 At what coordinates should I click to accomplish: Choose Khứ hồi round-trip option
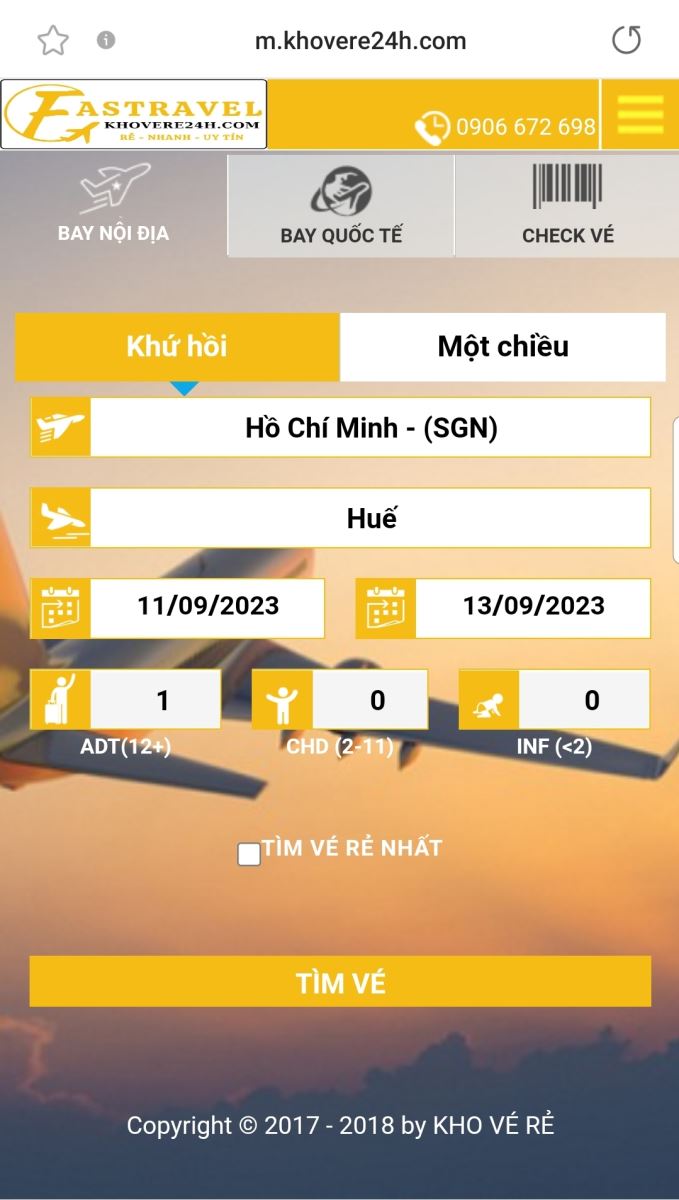[x=177, y=346]
